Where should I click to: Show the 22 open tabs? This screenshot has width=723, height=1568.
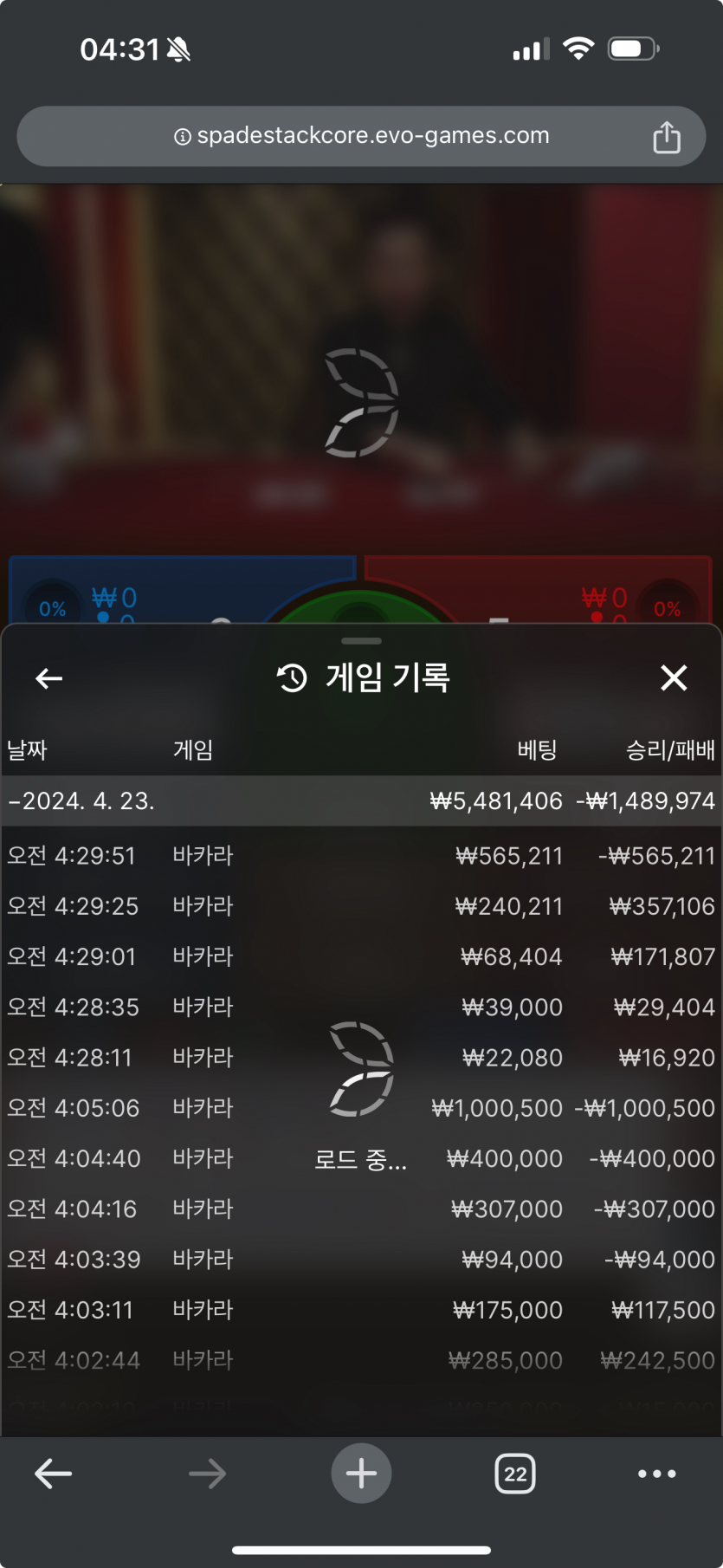point(515,1474)
